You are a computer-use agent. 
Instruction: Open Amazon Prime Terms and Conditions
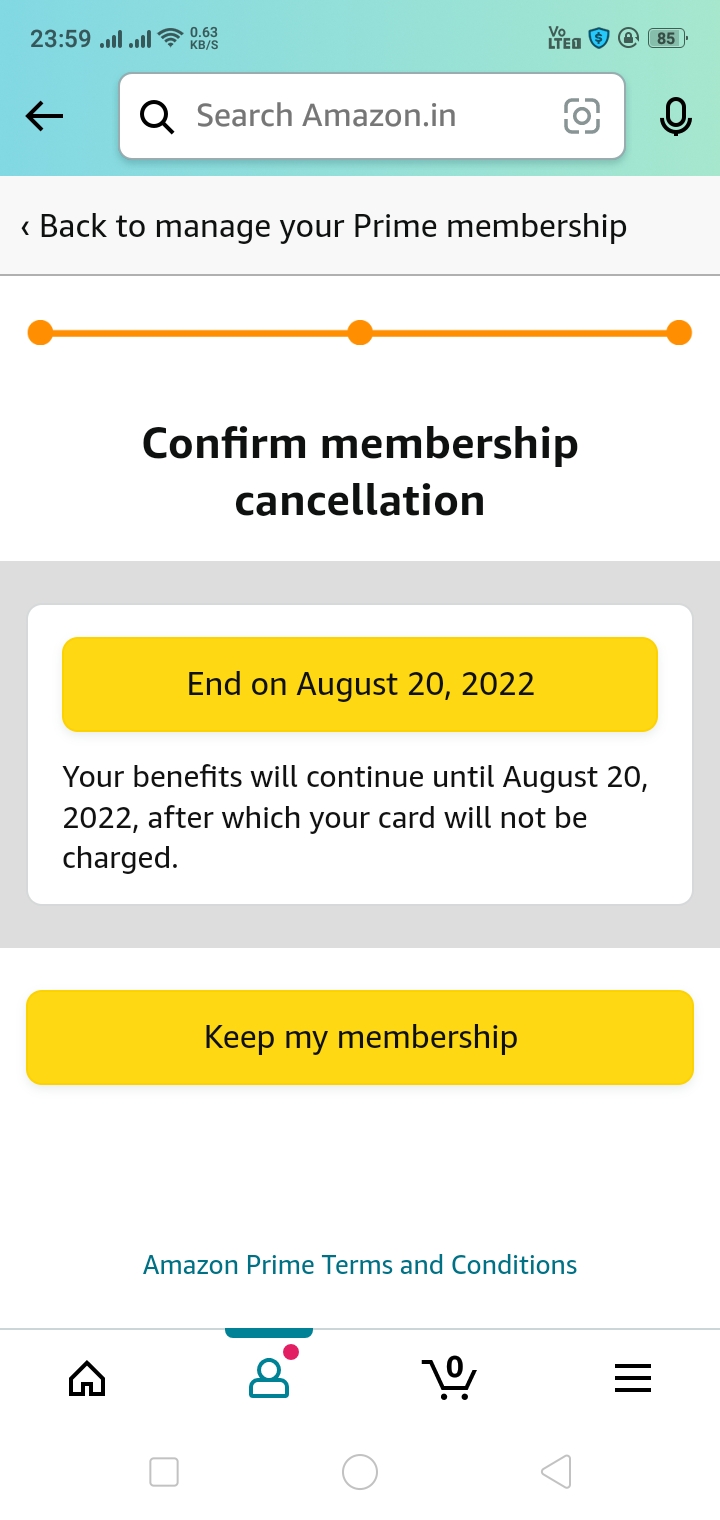(360, 1265)
